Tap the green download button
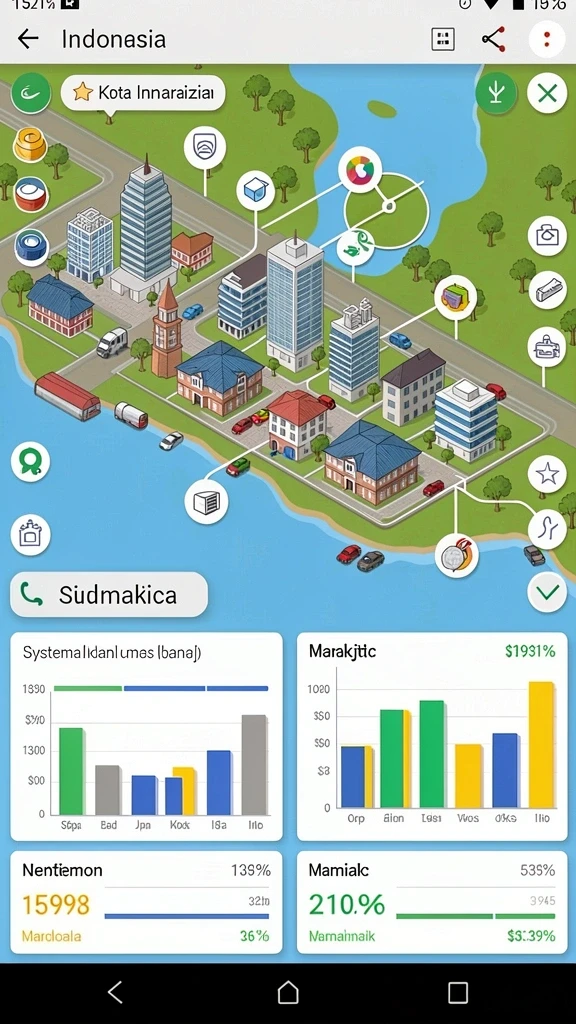 pyautogui.click(x=496, y=93)
